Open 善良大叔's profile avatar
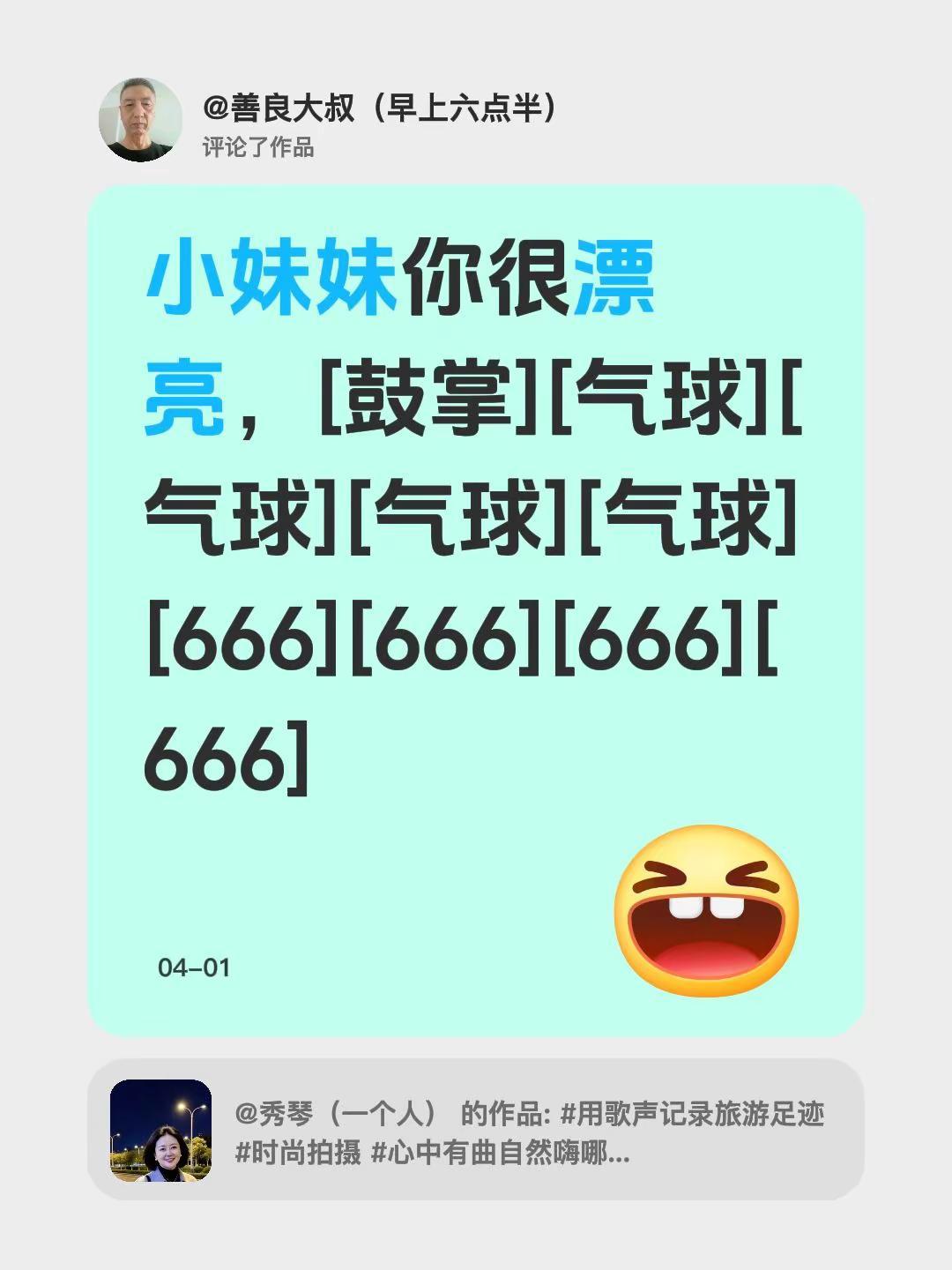 [x=141, y=120]
